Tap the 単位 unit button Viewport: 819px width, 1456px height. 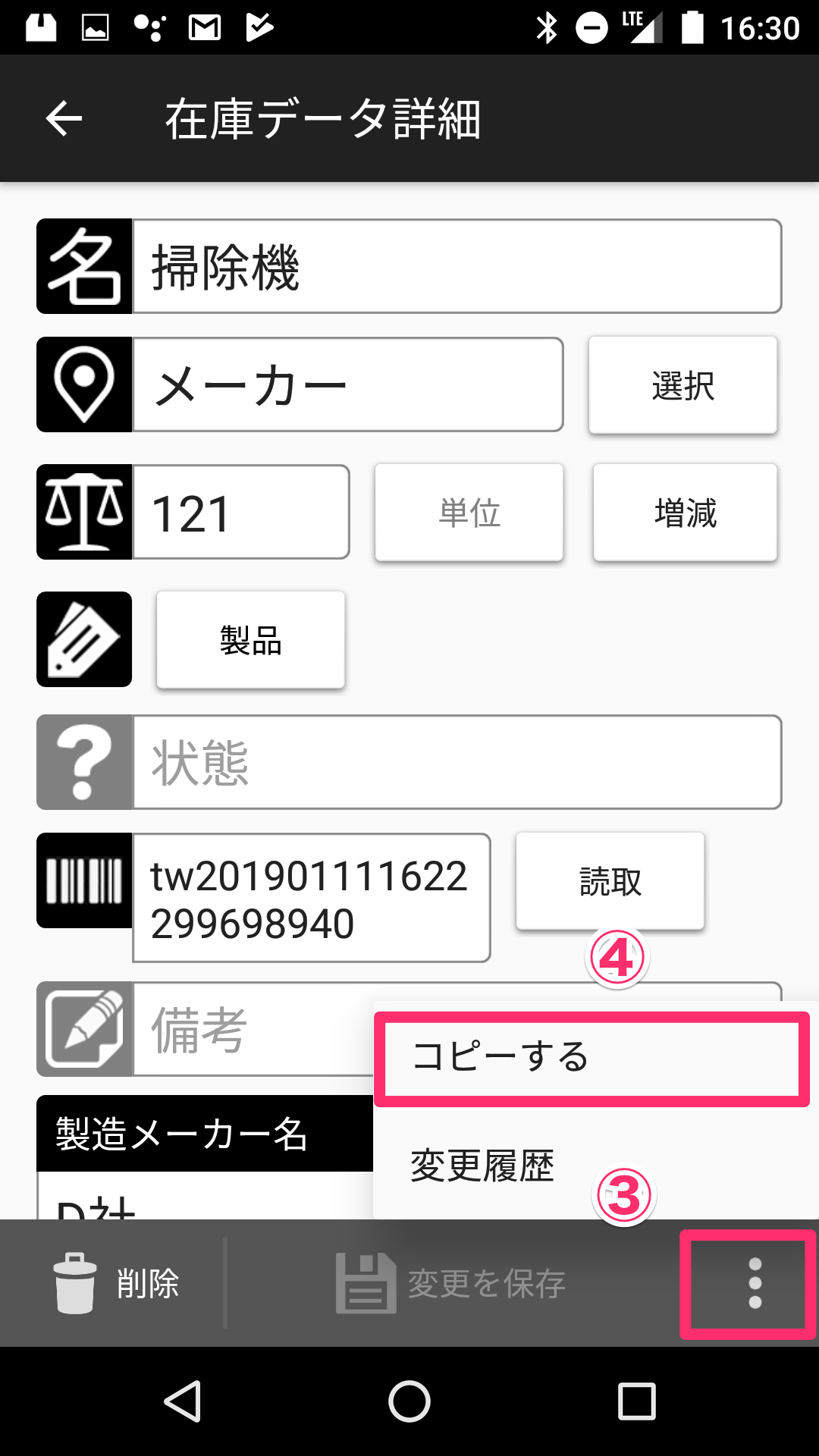tap(469, 513)
